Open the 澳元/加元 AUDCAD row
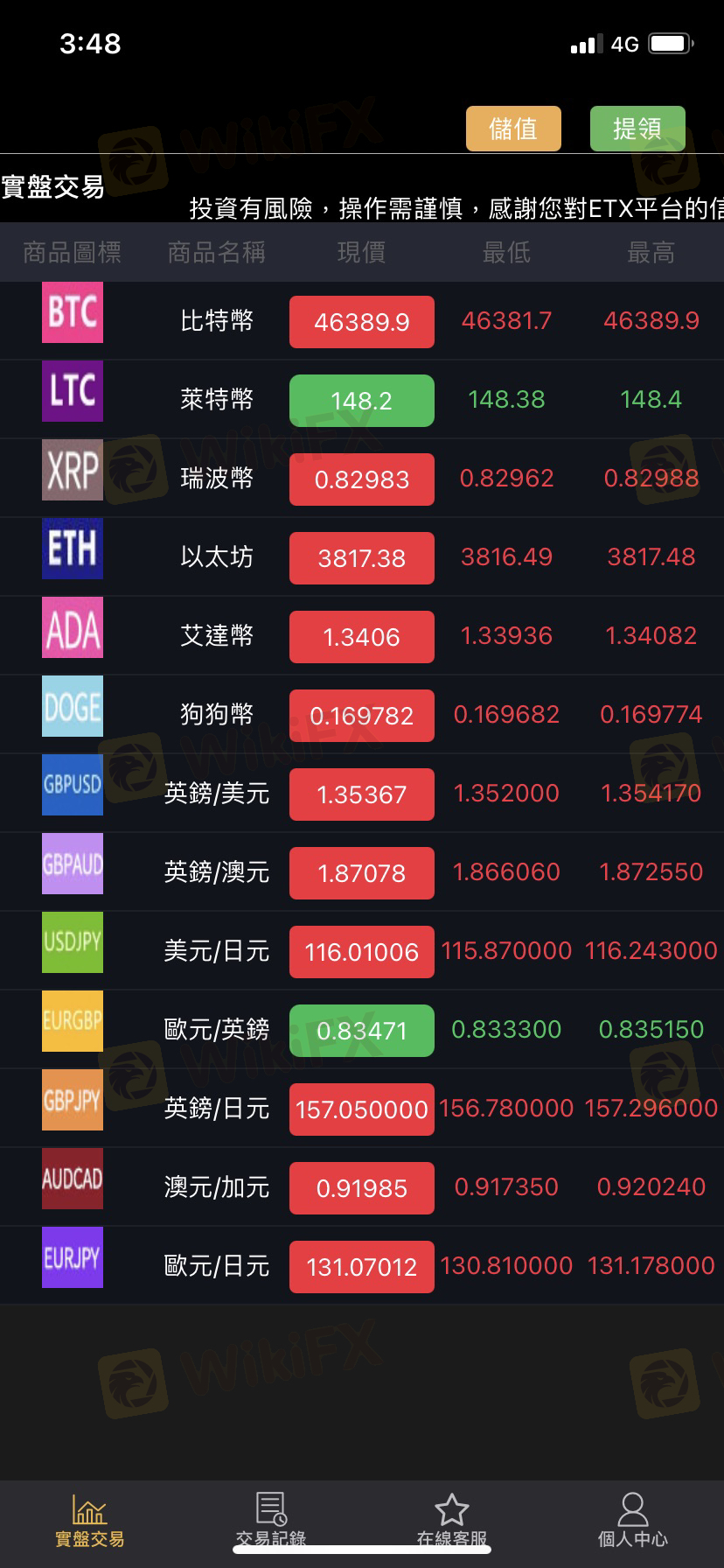This screenshot has height=1568, width=724. [x=362, y=1187]
